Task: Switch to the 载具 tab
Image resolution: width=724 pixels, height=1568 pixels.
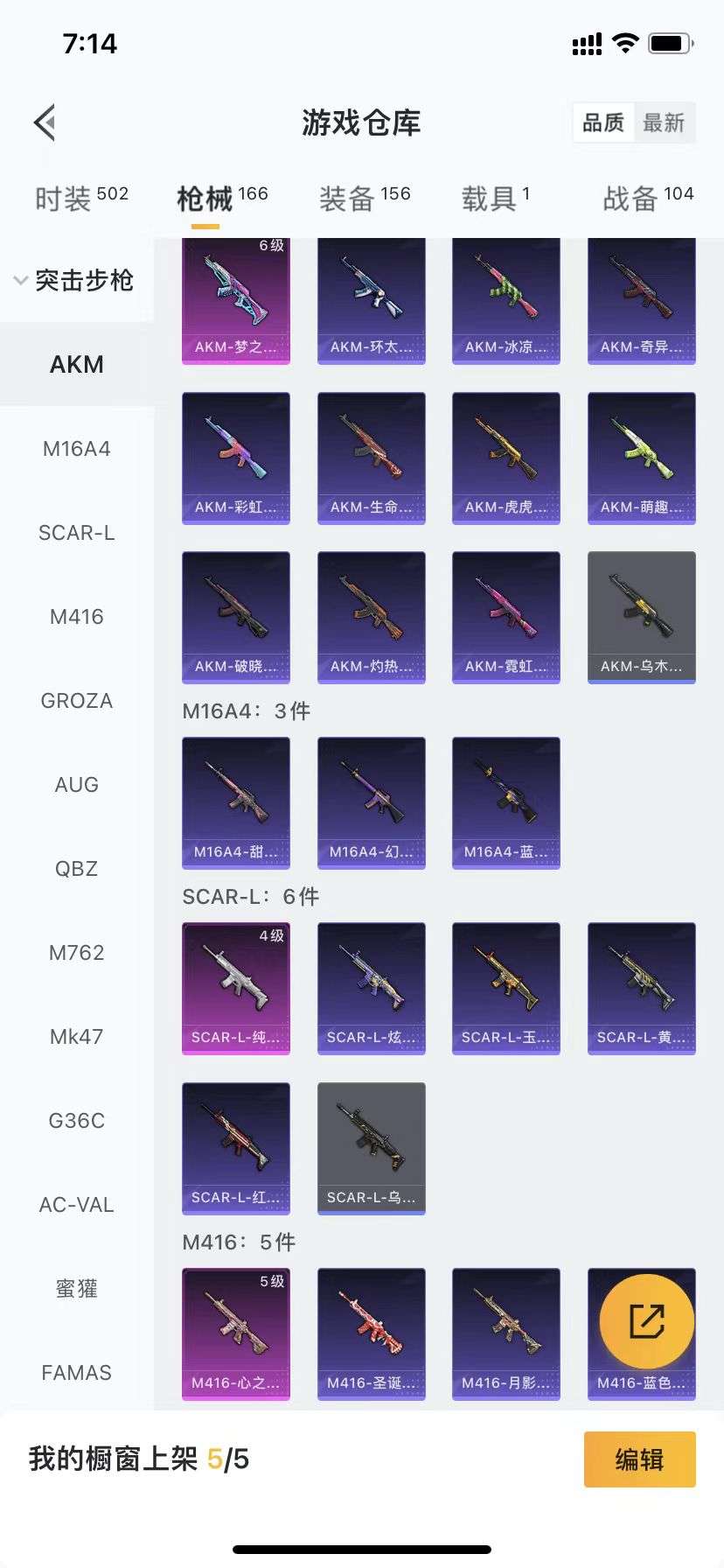Action: (x=495, y=199)
